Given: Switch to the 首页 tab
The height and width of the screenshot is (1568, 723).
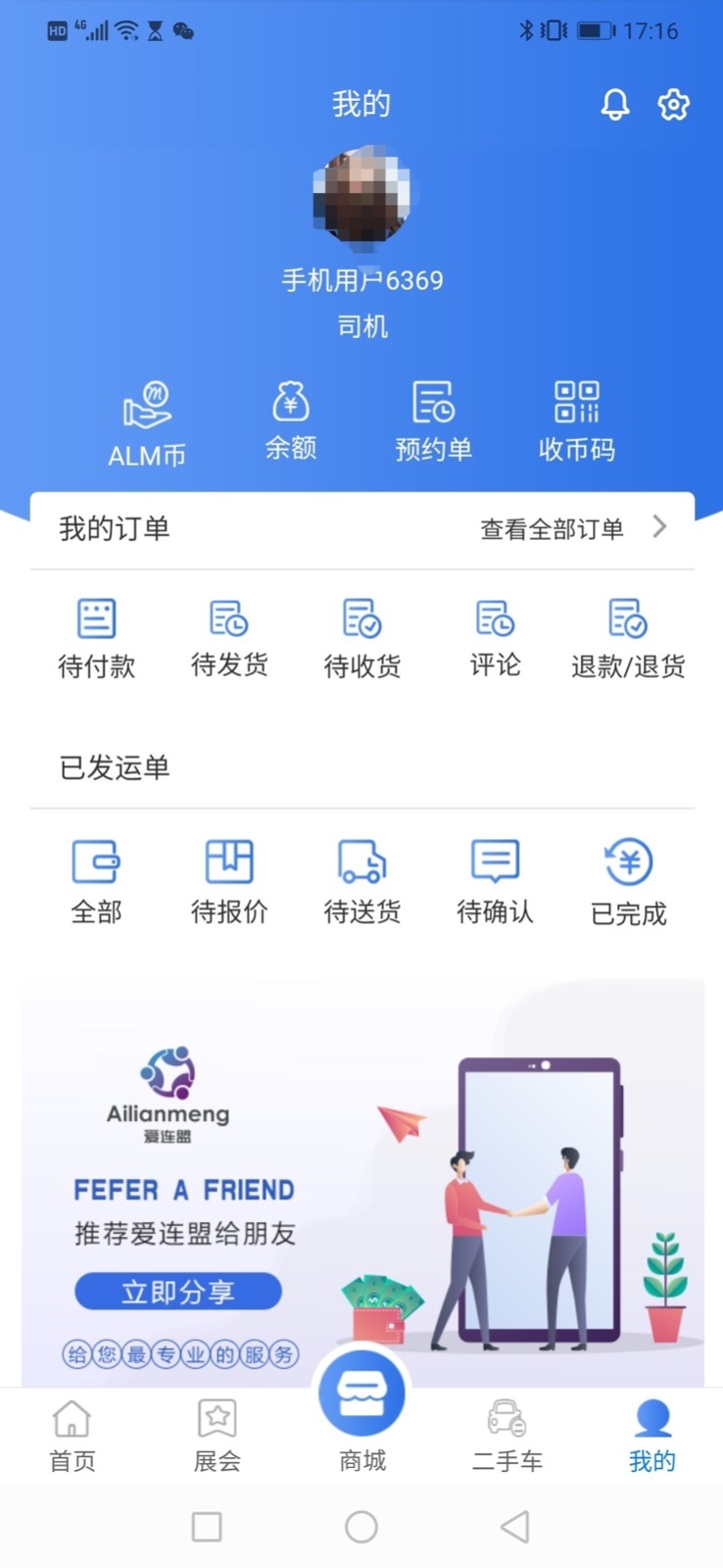Looking at the screenshot, I should (72, 1436).
